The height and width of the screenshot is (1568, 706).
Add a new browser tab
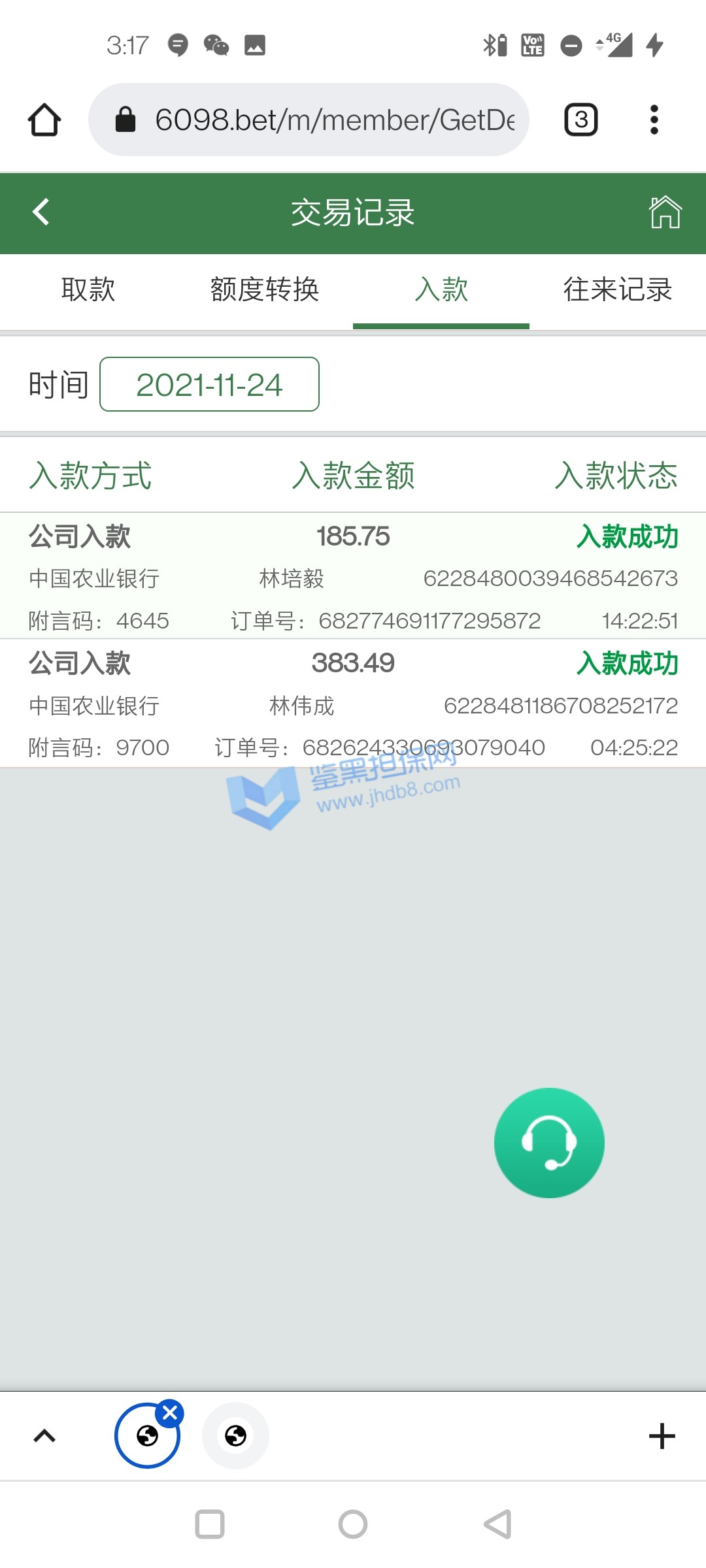(x=662, y=1435)
